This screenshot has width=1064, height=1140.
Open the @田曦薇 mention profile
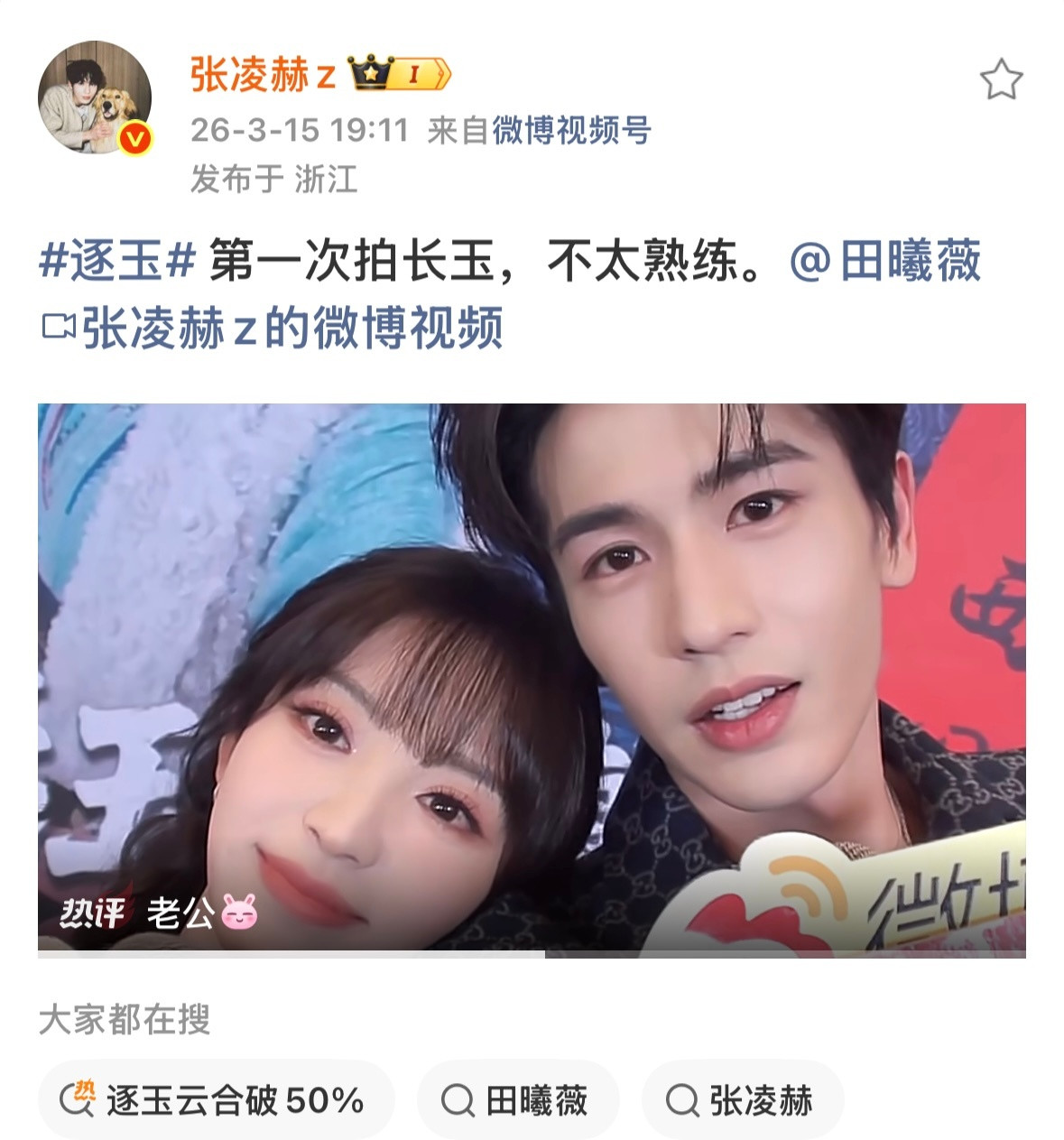(893, 260)
